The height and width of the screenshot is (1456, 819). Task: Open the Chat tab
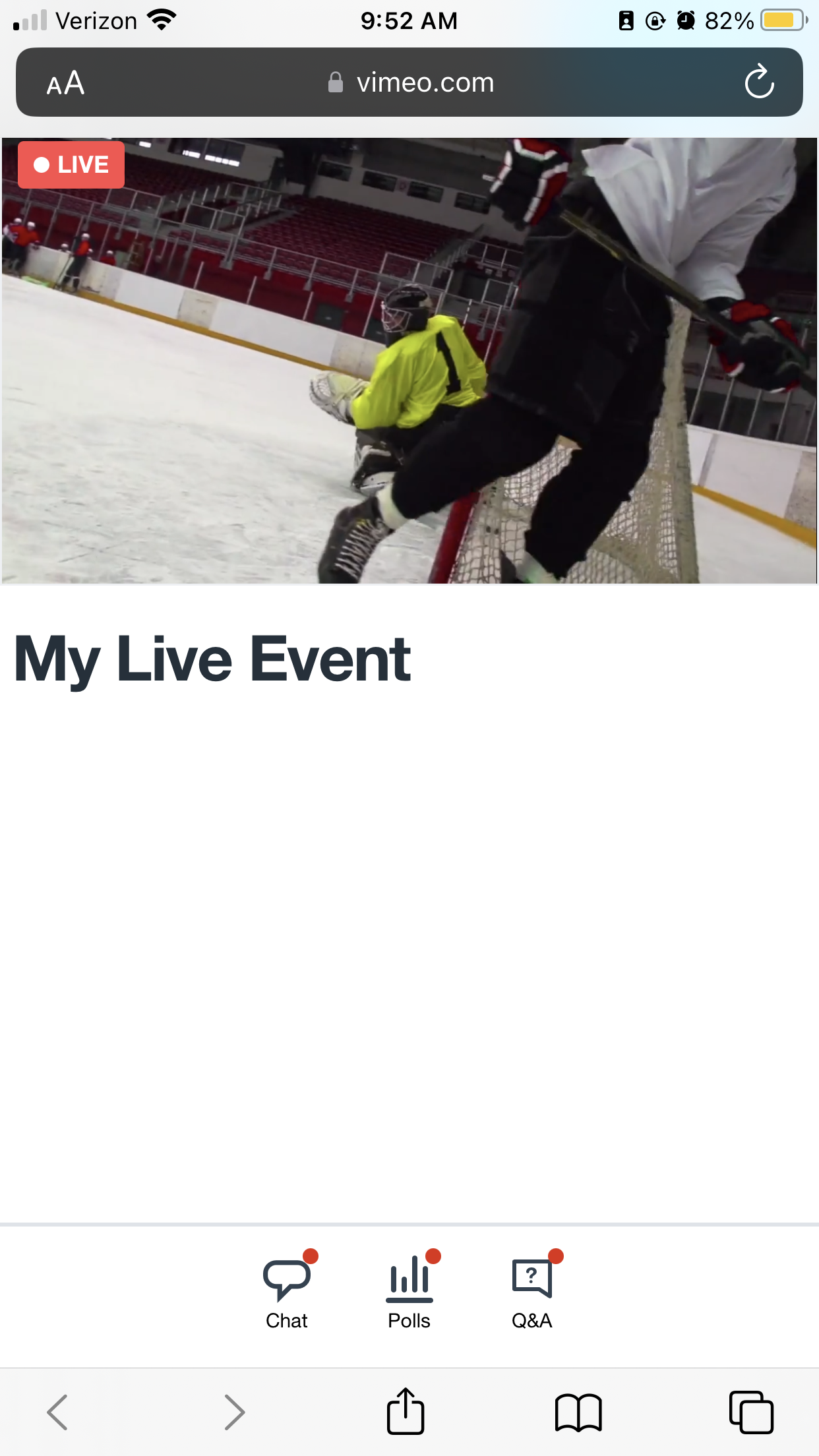click(287, 1291)
